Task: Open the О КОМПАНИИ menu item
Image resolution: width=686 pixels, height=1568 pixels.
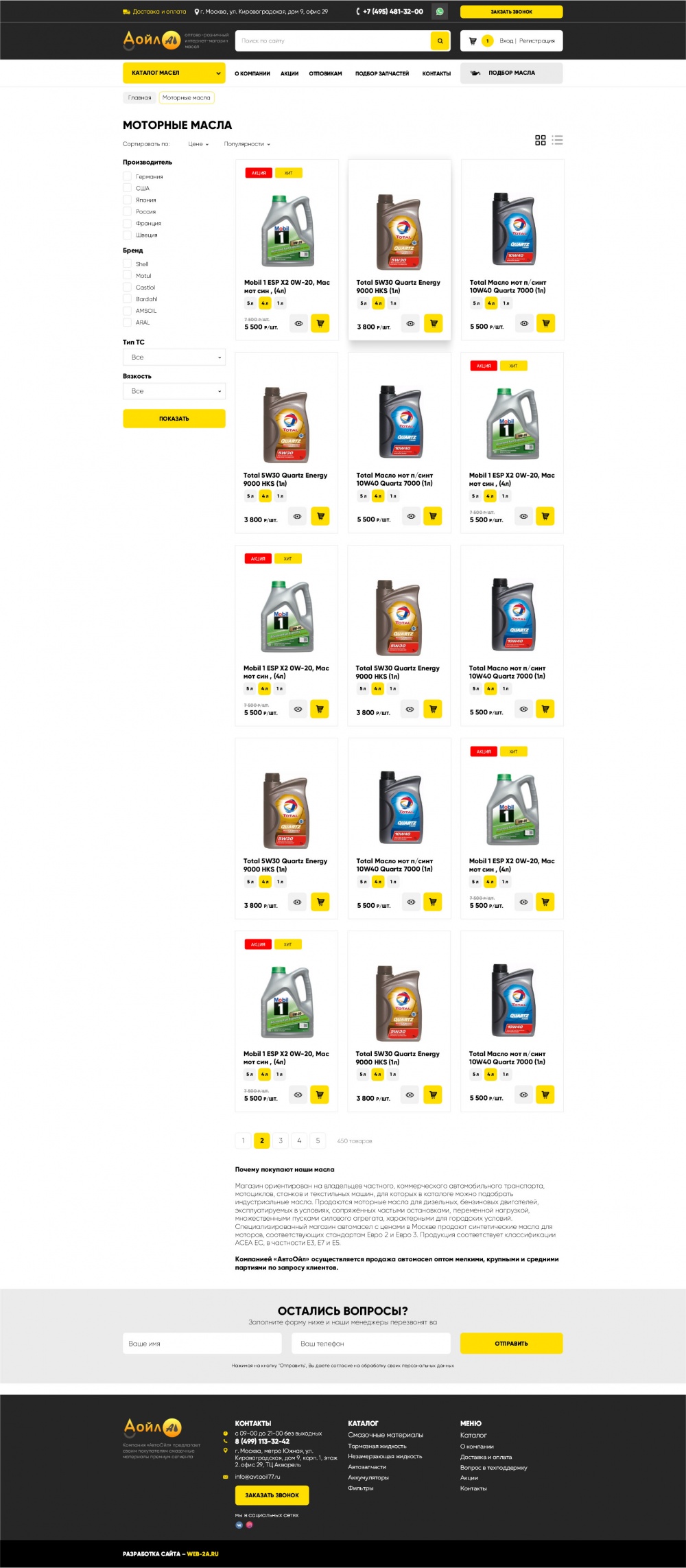Action: [x=252, y=73]
